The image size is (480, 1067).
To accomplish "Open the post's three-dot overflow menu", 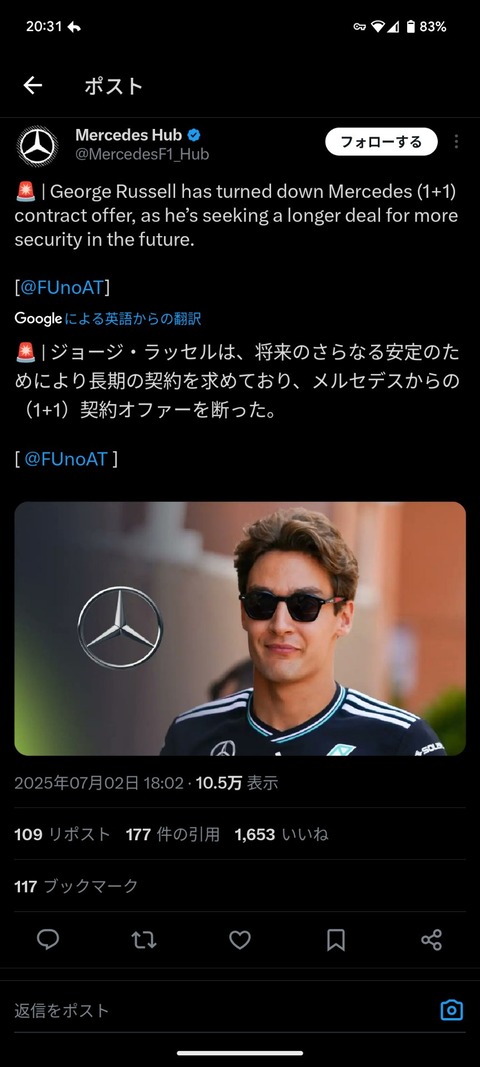I will (x=455, y=142).
